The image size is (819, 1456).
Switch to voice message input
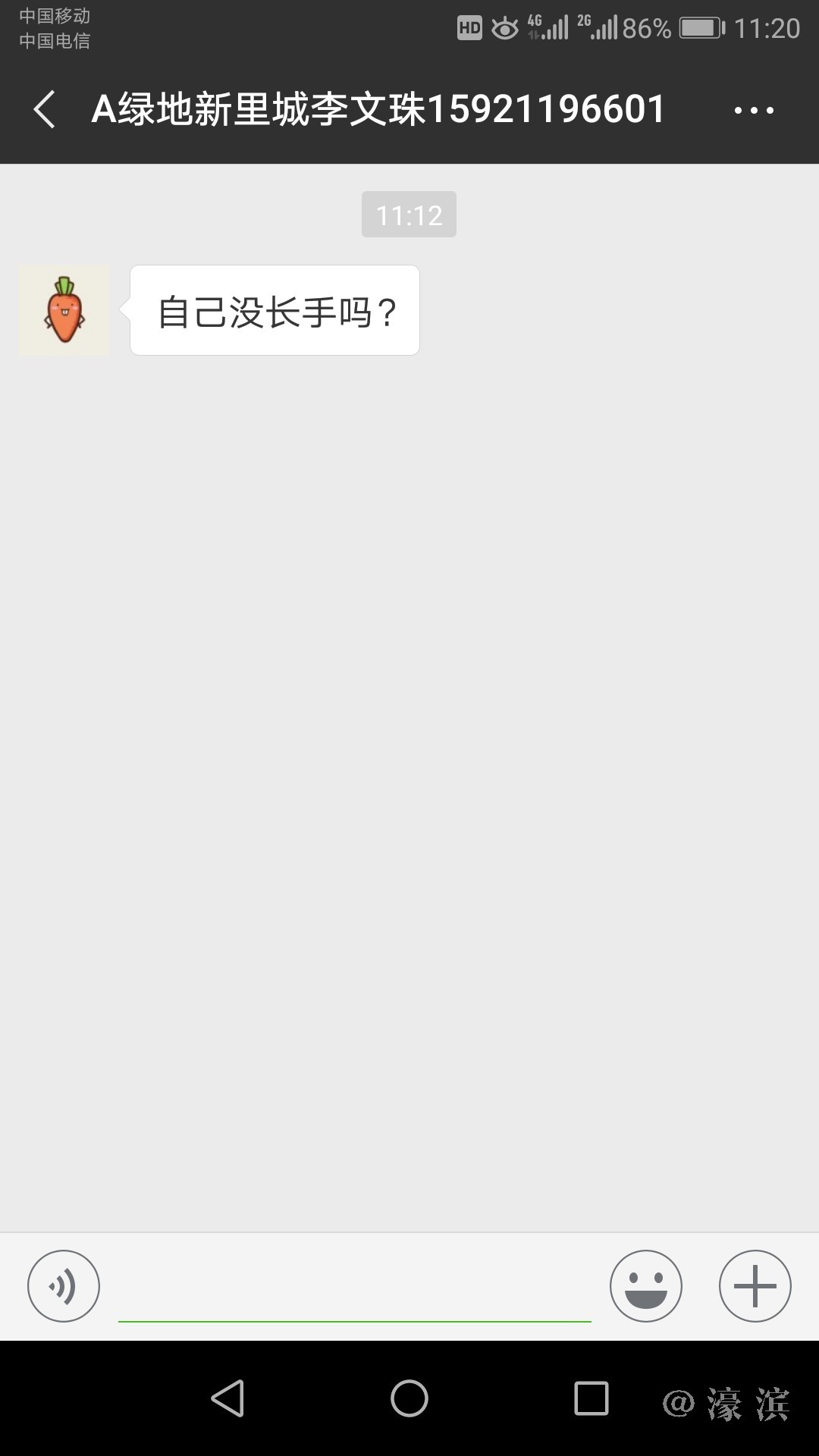(x=64, y=1286)
